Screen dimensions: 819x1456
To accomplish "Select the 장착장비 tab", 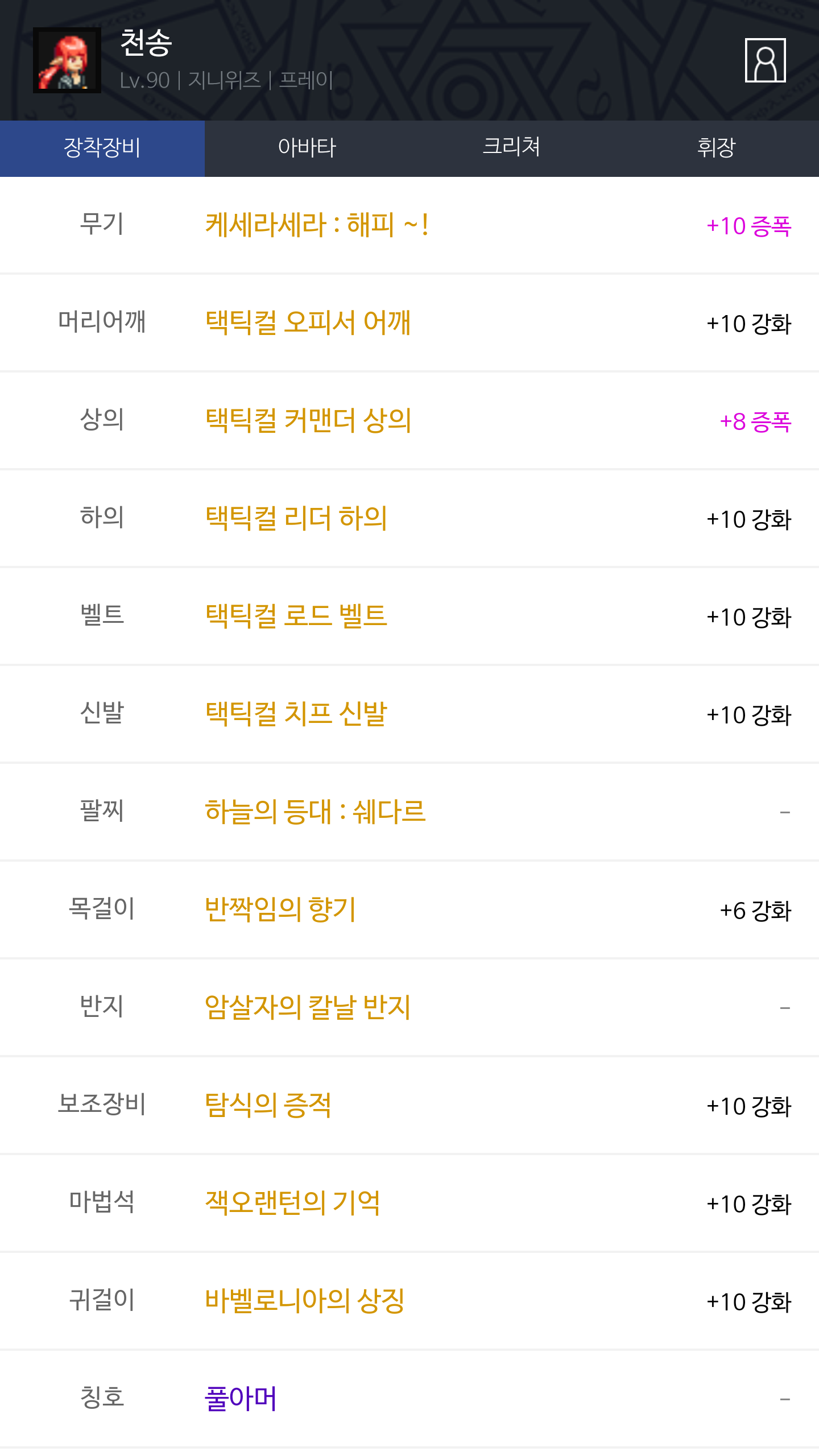I will click(x=102, y=148).
